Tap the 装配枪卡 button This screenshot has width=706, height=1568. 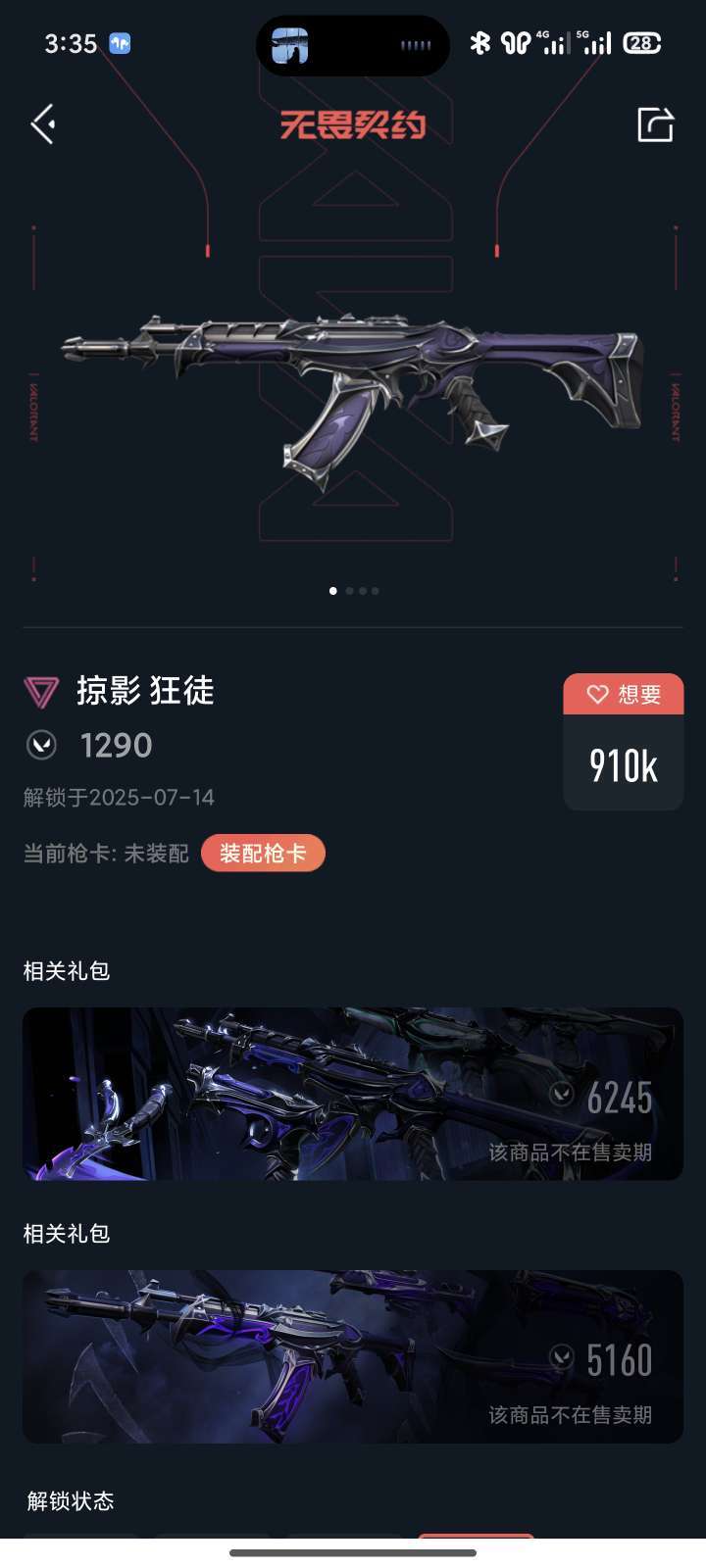[263, 854]
